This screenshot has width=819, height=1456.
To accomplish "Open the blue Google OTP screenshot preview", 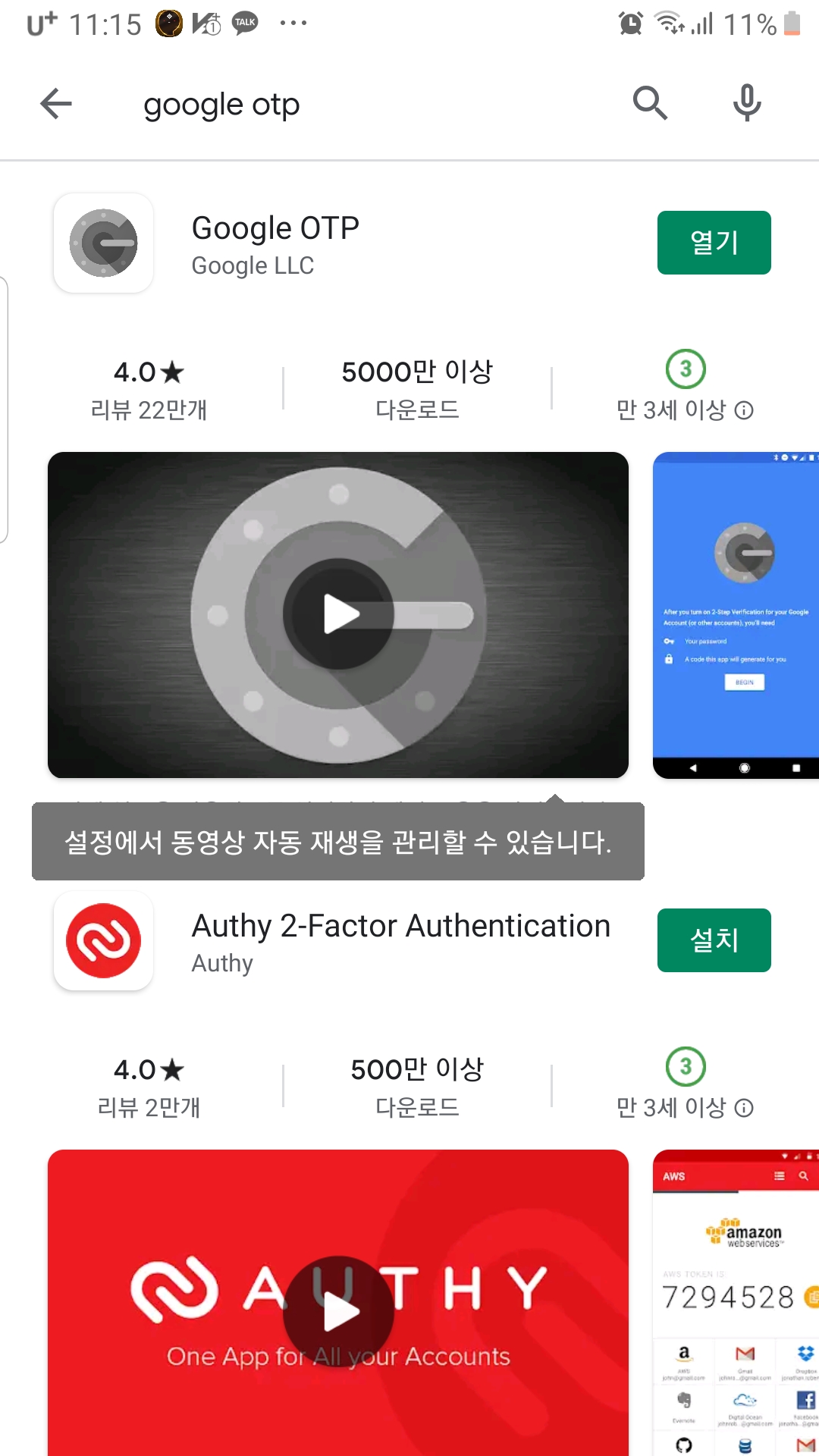I will click(735, 615).
